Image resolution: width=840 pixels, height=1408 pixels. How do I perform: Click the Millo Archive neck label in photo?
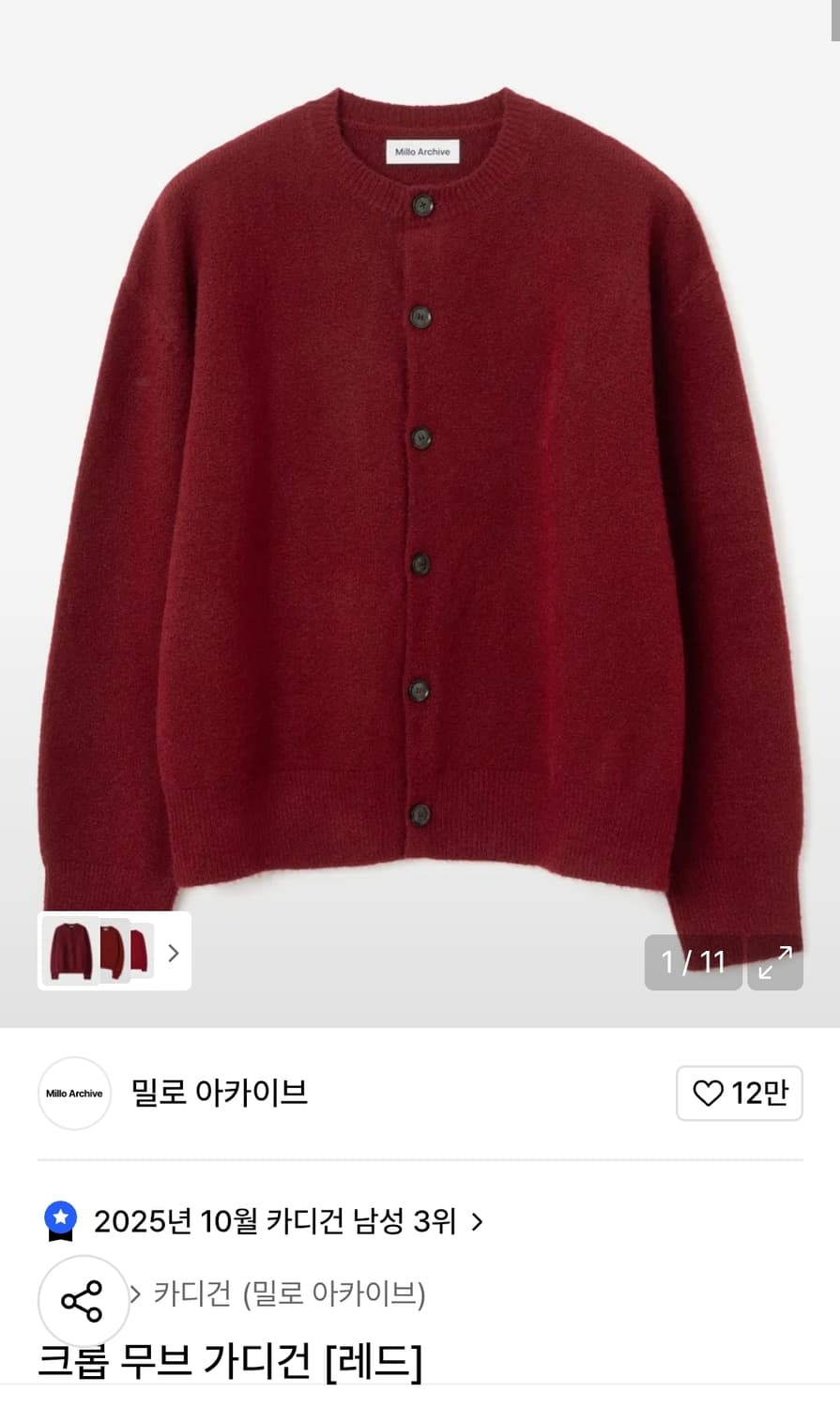coord(424,150)
